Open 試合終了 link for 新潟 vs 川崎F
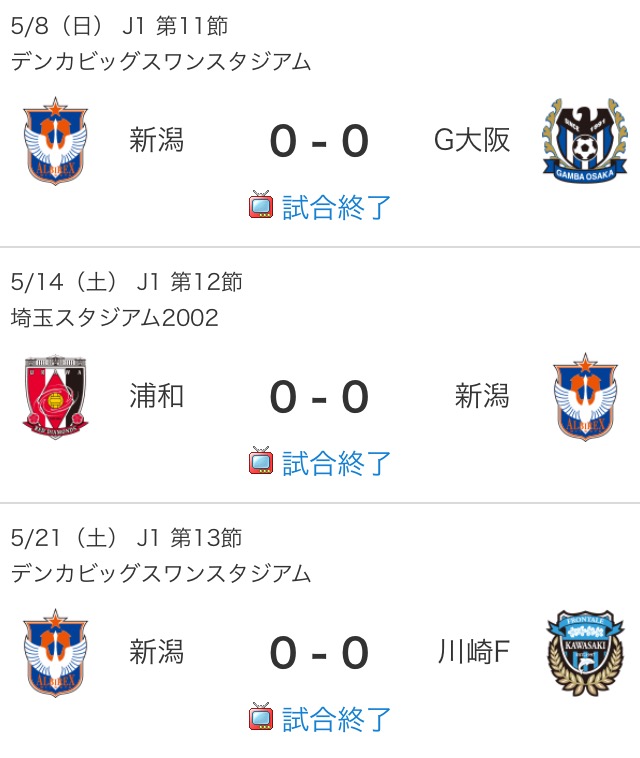The height and width of the screenshot is (758, 640). 336,719
